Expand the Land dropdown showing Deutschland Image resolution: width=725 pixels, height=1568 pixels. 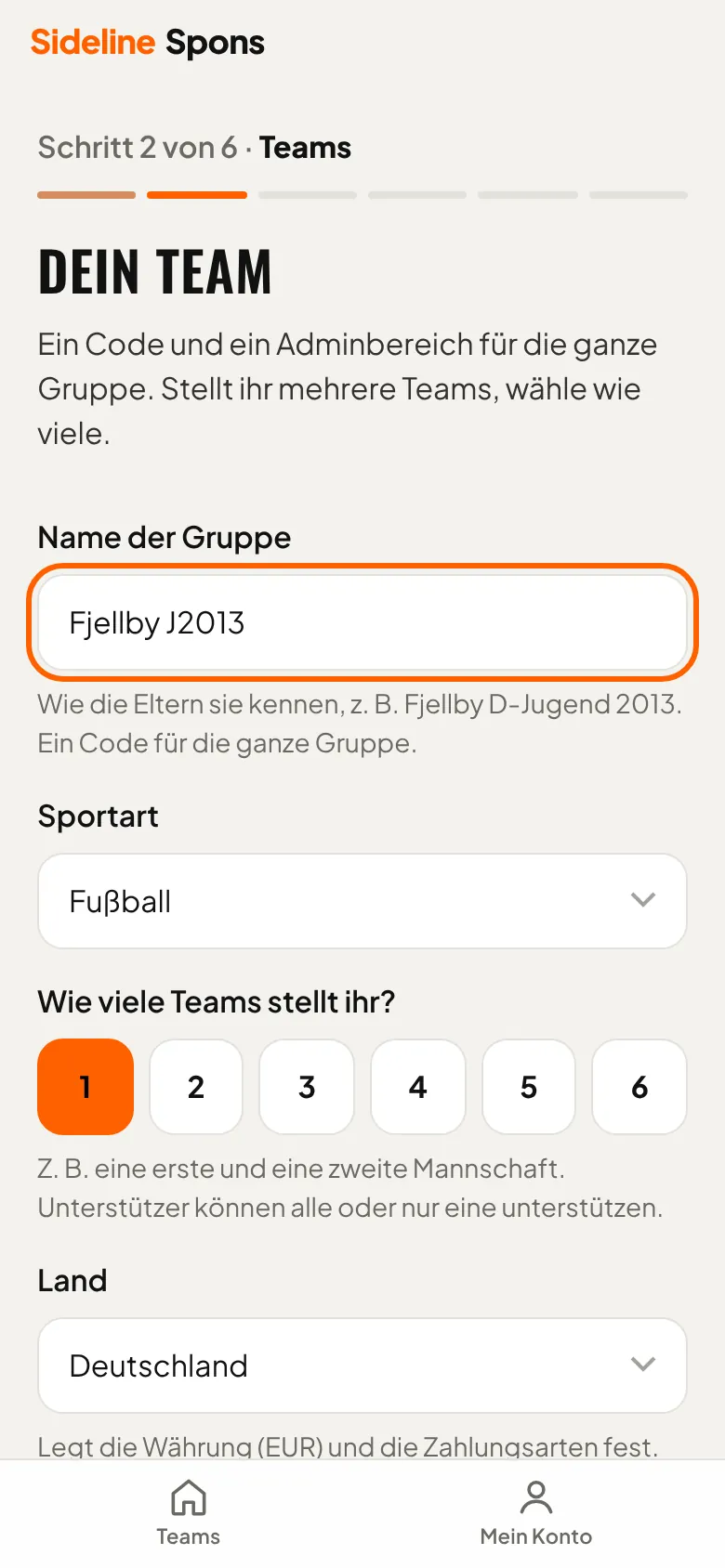click(x=362, y=1365)
